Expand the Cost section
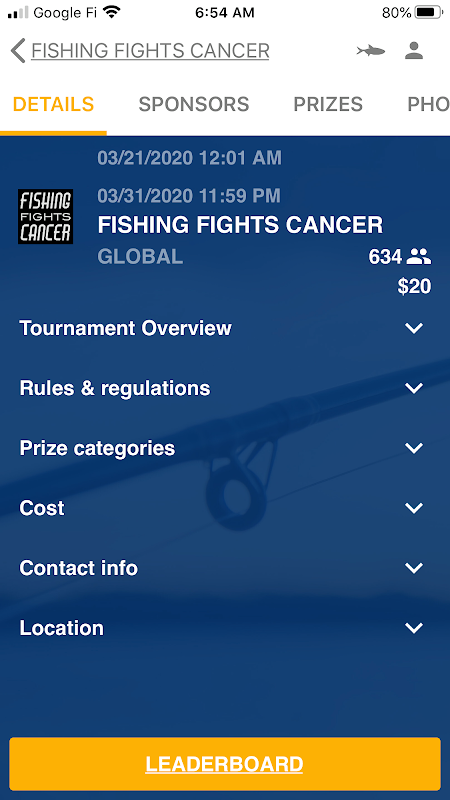The image size is (450, 800). (225, 508)
